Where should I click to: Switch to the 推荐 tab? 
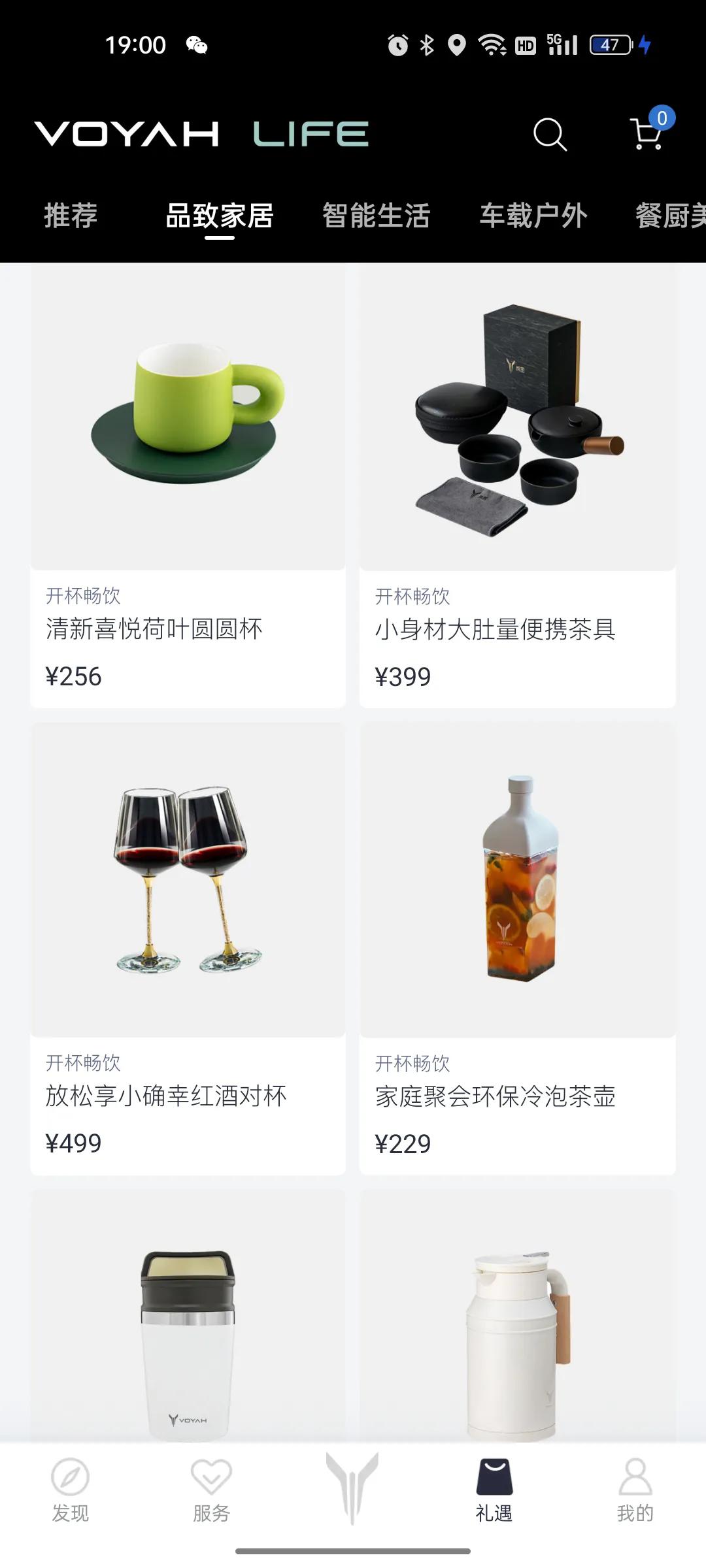[x=70, y=215]
